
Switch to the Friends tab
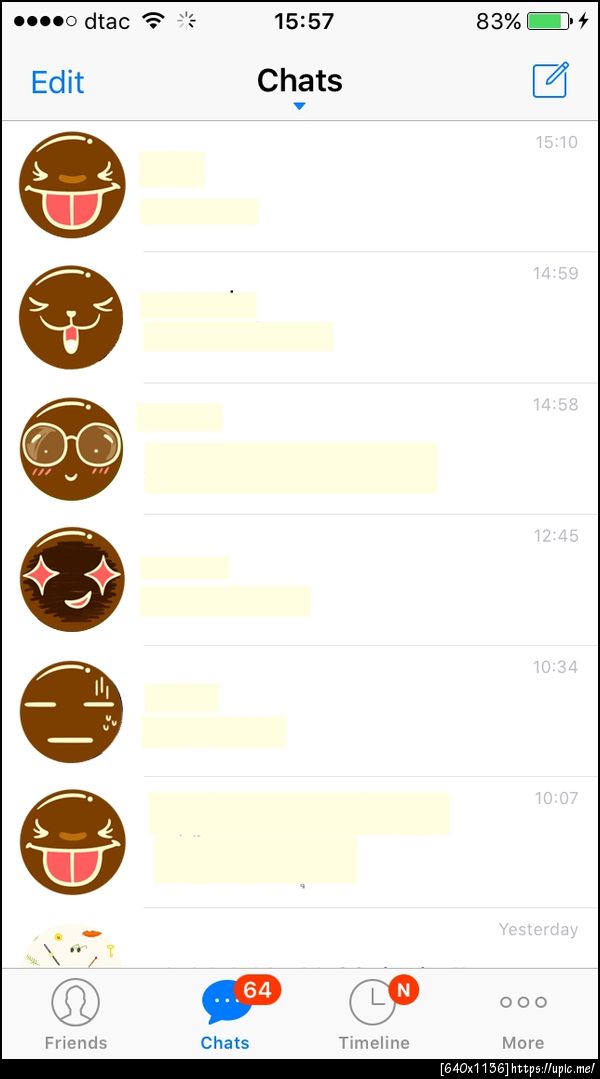tap(76, 1014)
